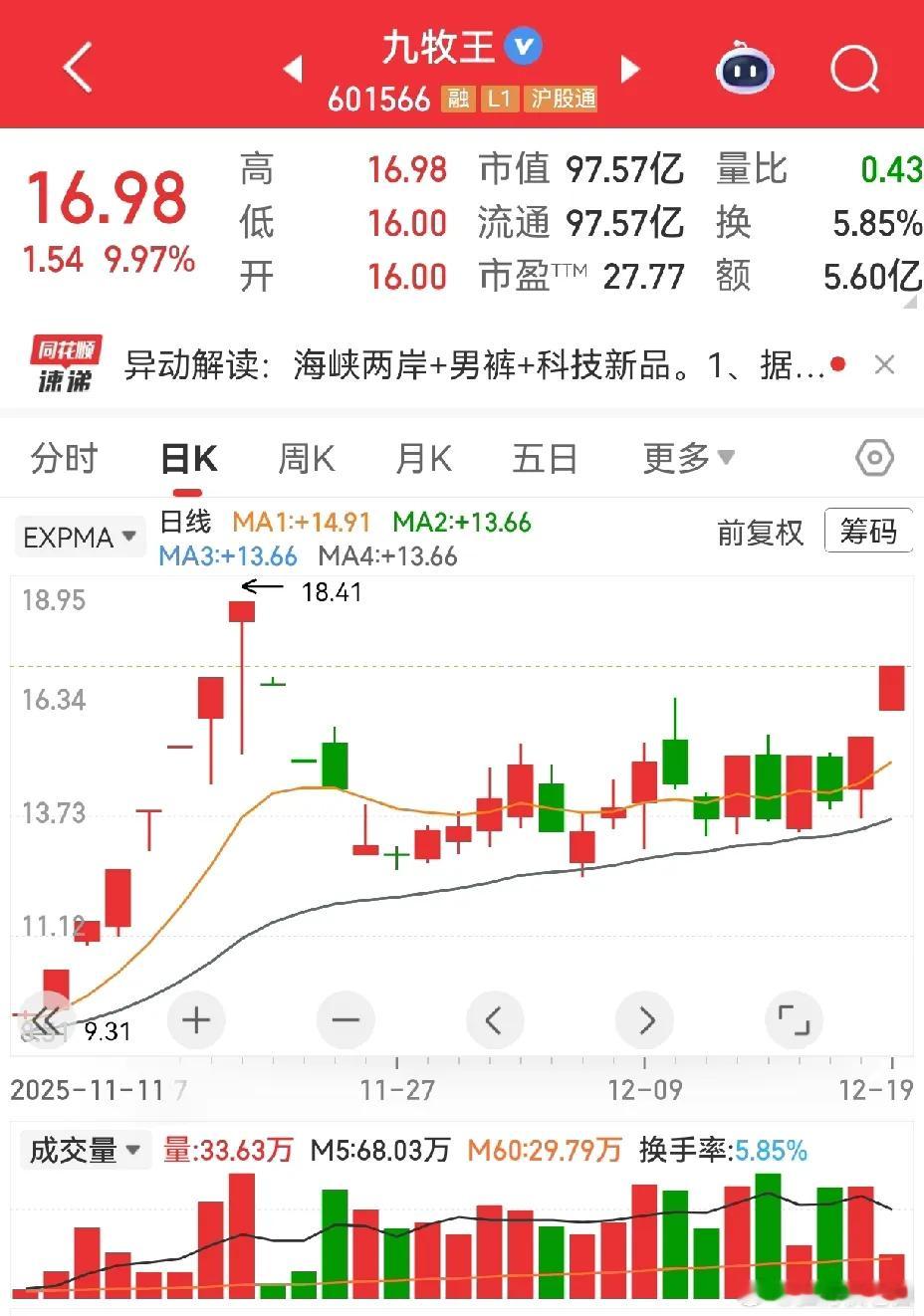The image size is (924, 1316).
Task: Switch to the 五日 tab
Action: [x=545, y=459]
